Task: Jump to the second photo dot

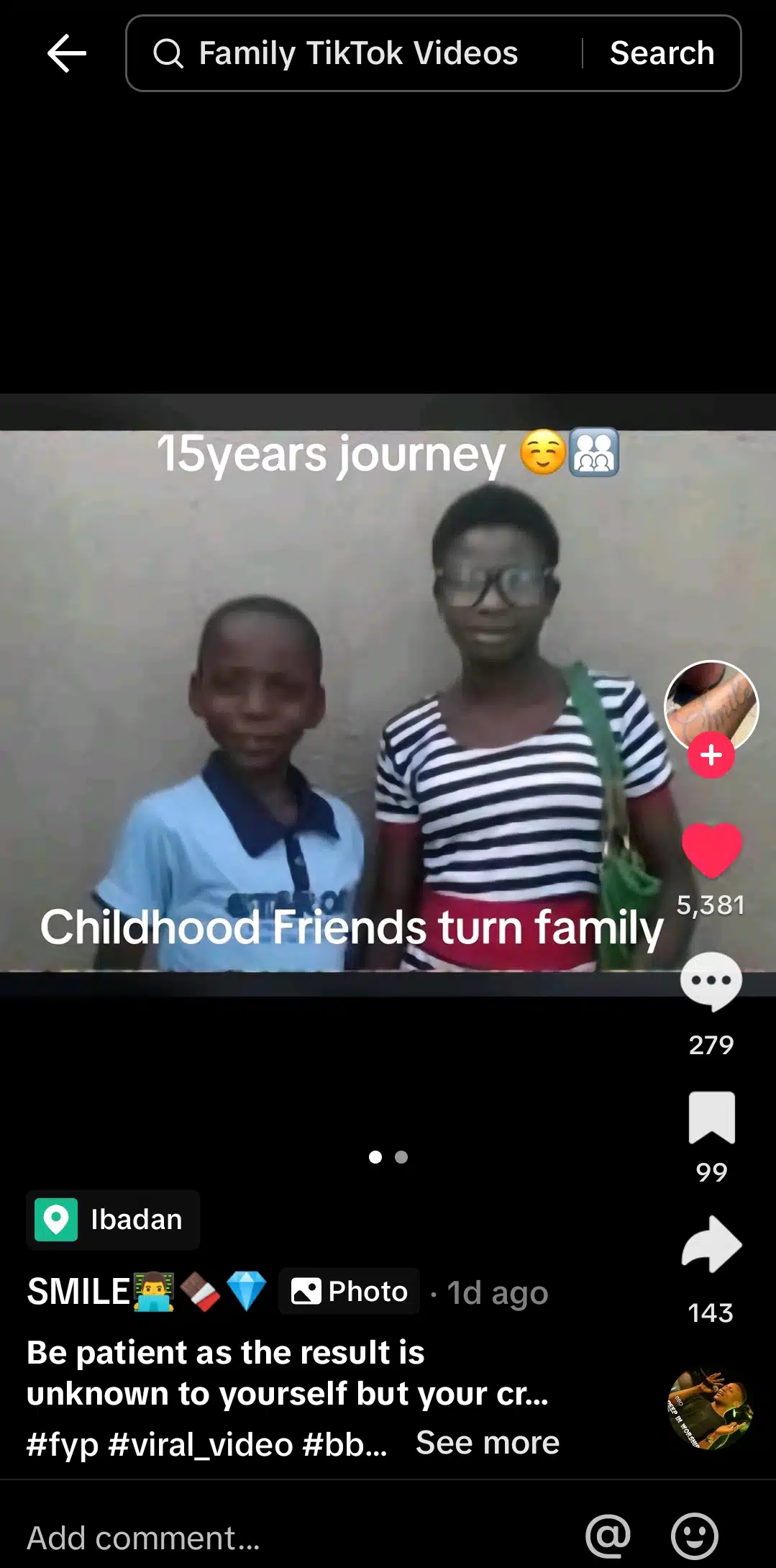Action: (x=401, y=1157)
